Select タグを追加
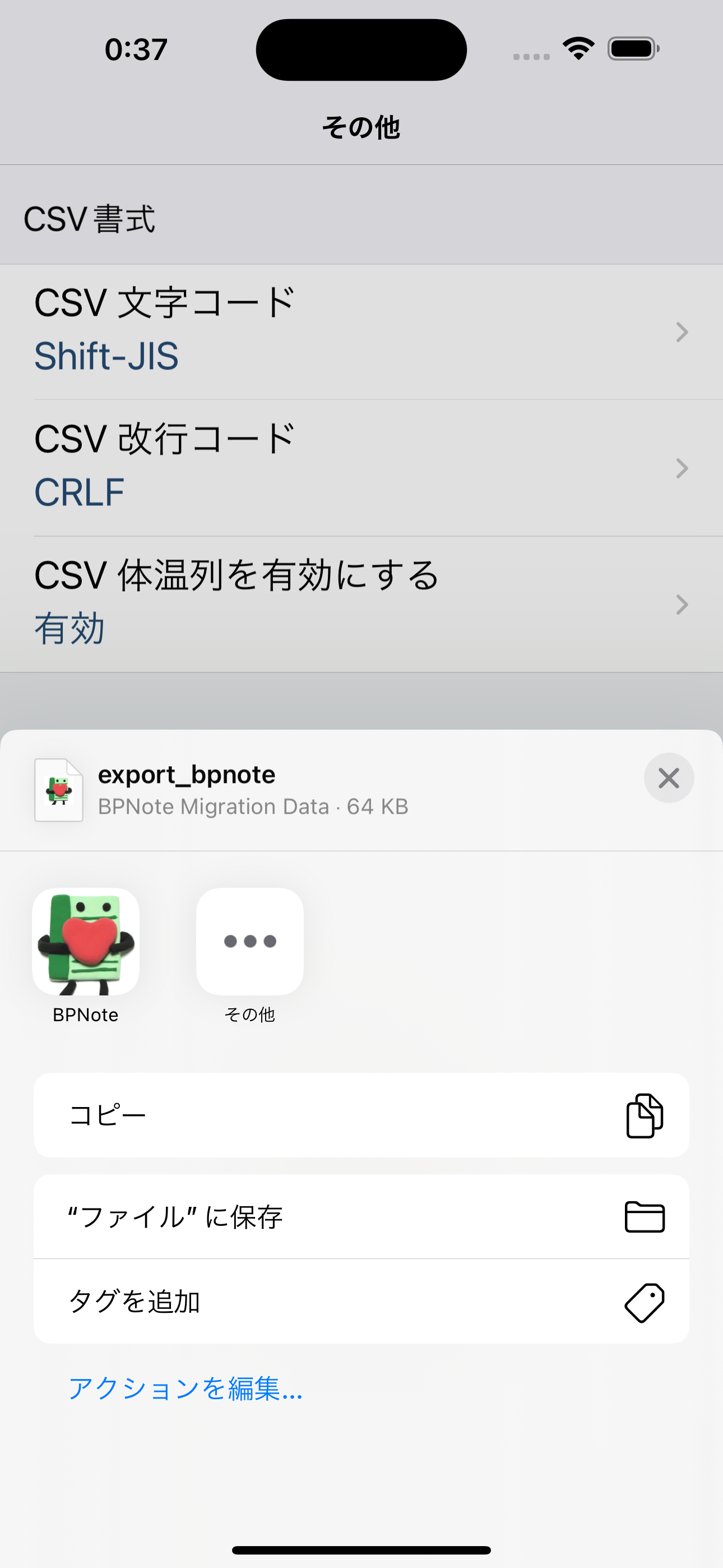 (361, 1302)
